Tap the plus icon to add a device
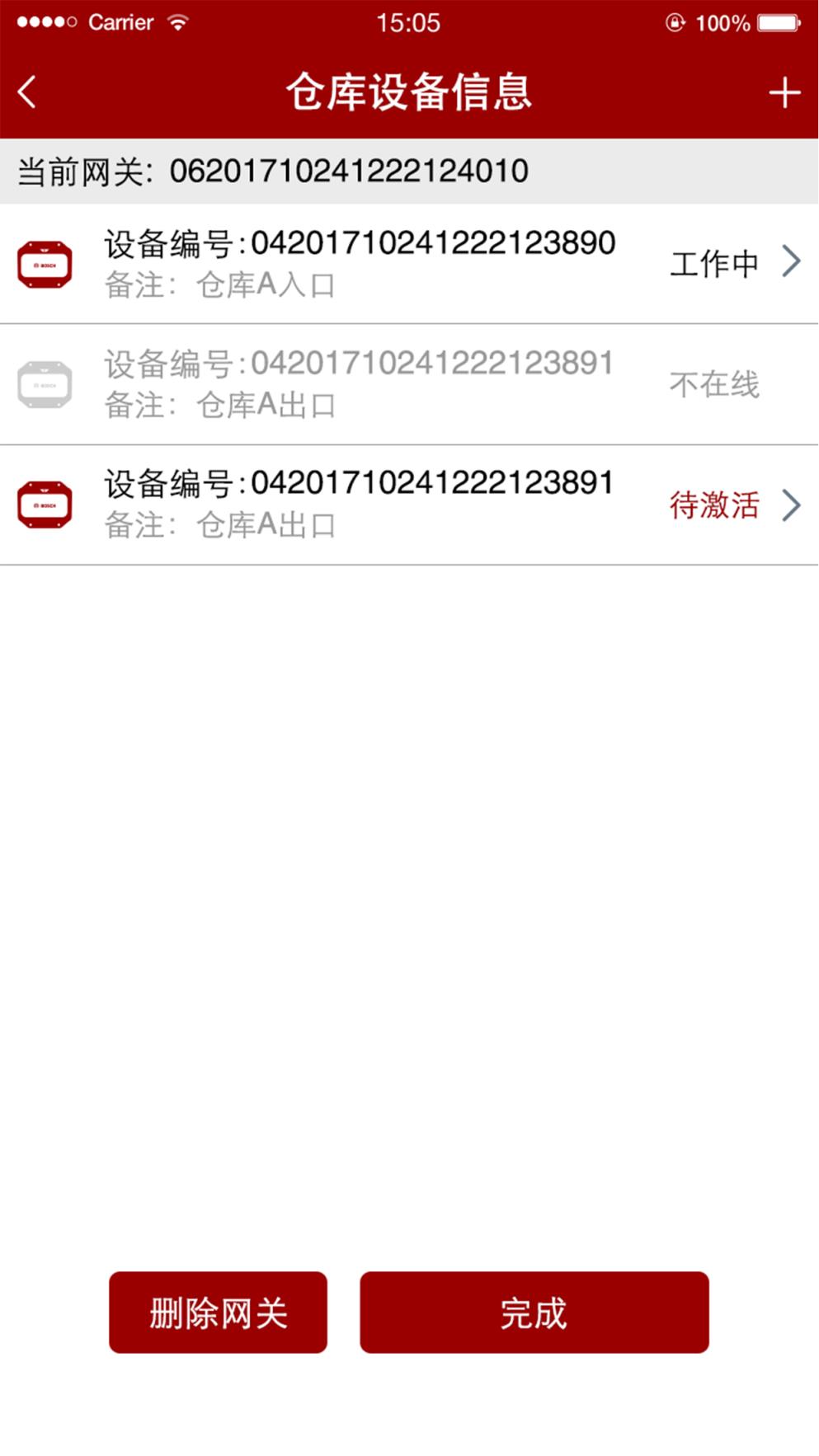819x1456 pixels. tap(784, 91)
